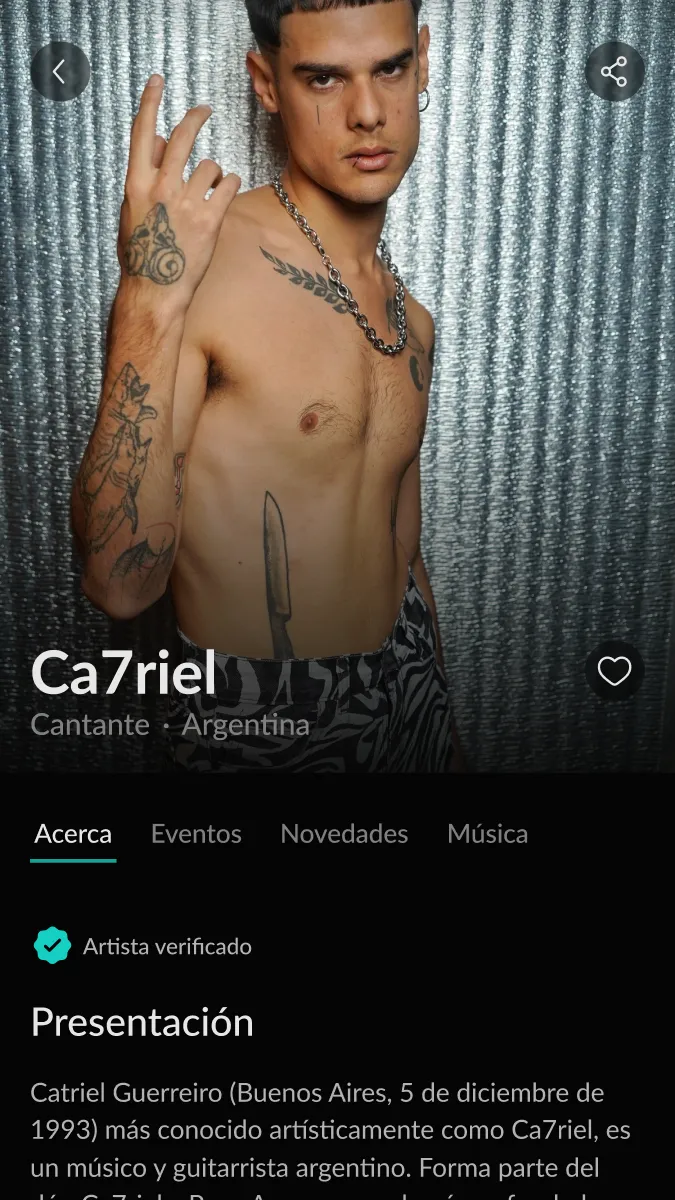The width and height of the screenshot is (675, 1200).
Task: View the Música tab
Action: pos(487,834)
